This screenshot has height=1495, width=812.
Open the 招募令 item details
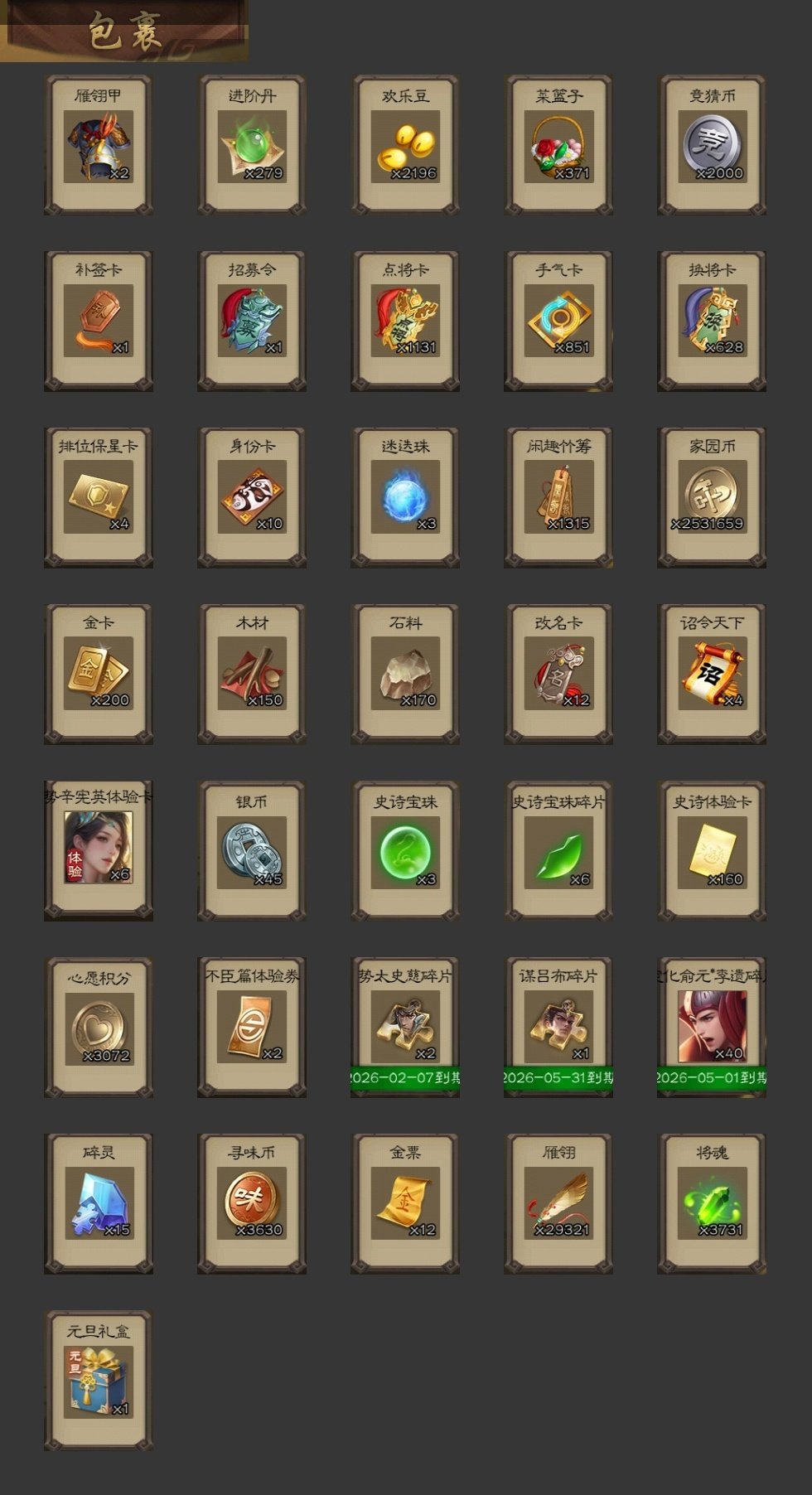tap(252, 322)
